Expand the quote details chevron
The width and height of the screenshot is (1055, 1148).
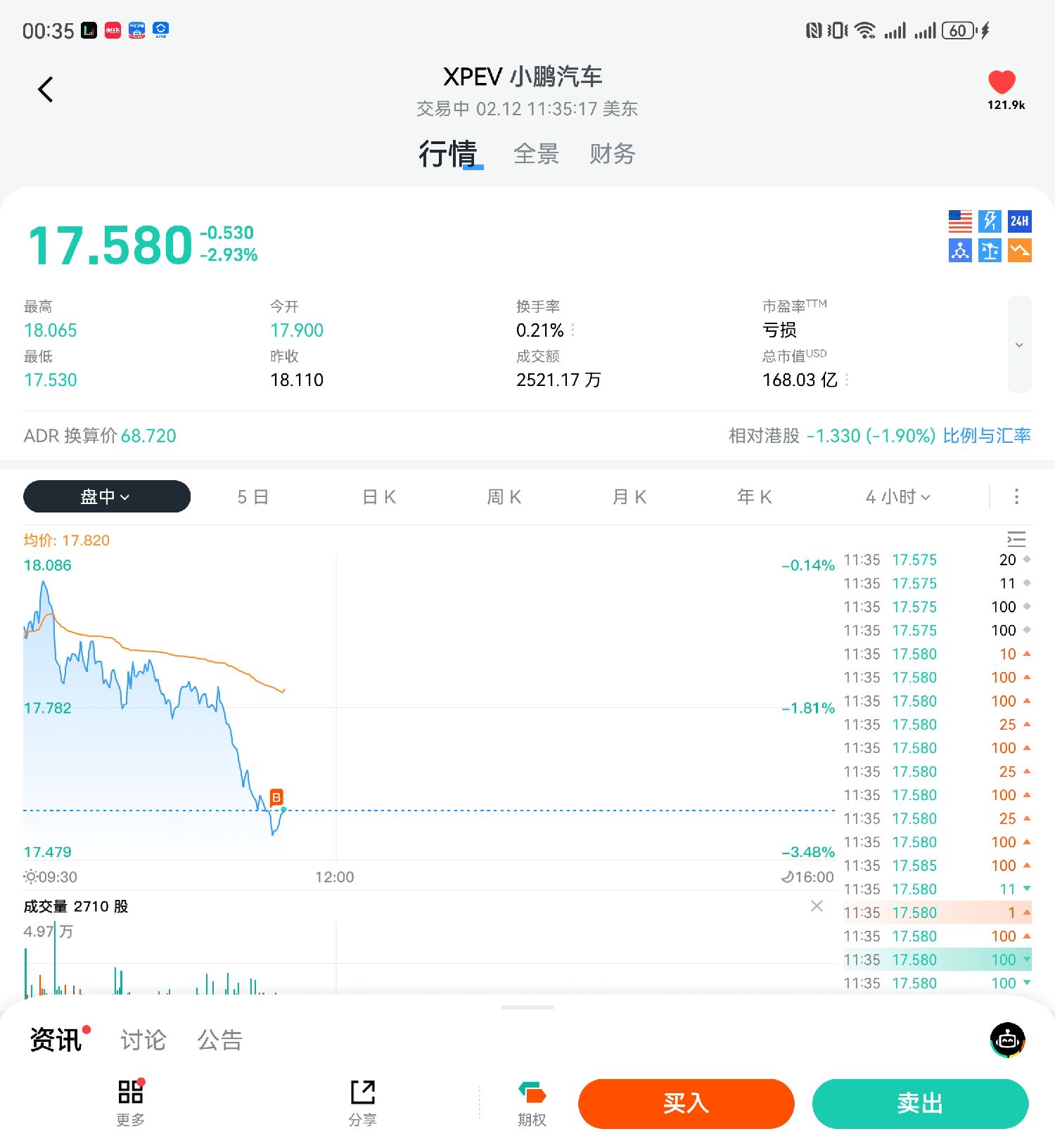pos(1019,344)
